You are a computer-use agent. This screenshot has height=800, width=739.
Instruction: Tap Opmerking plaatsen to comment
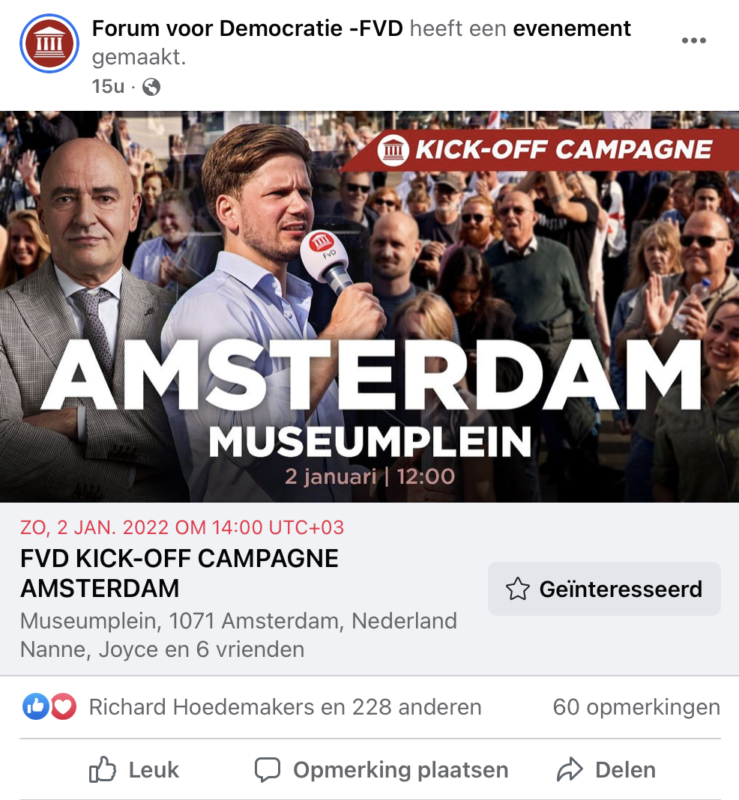(380, 769)
